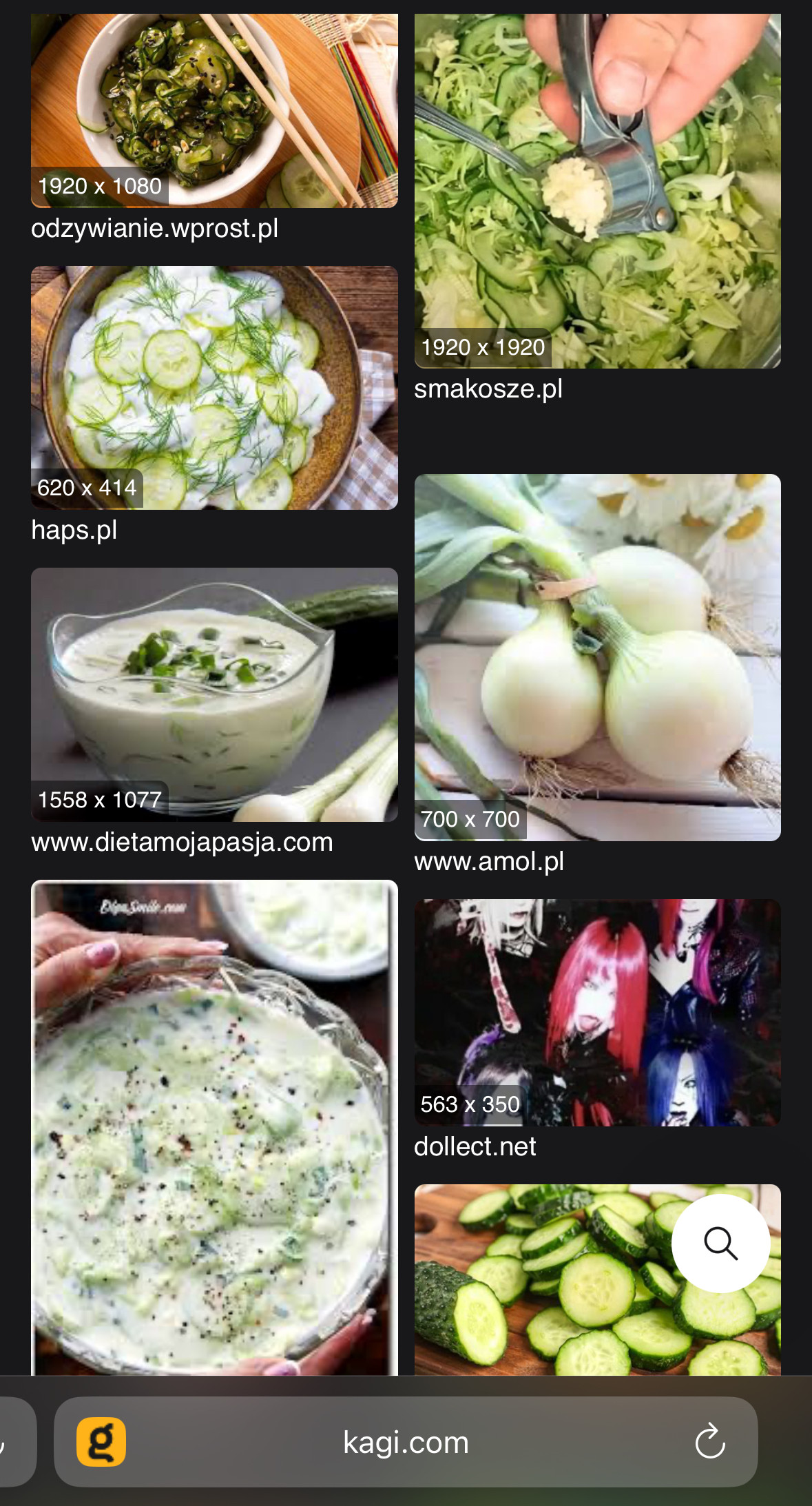Open the smakosze.pl garlic press image
The image size is (812, 1506).
click(597, 191)
